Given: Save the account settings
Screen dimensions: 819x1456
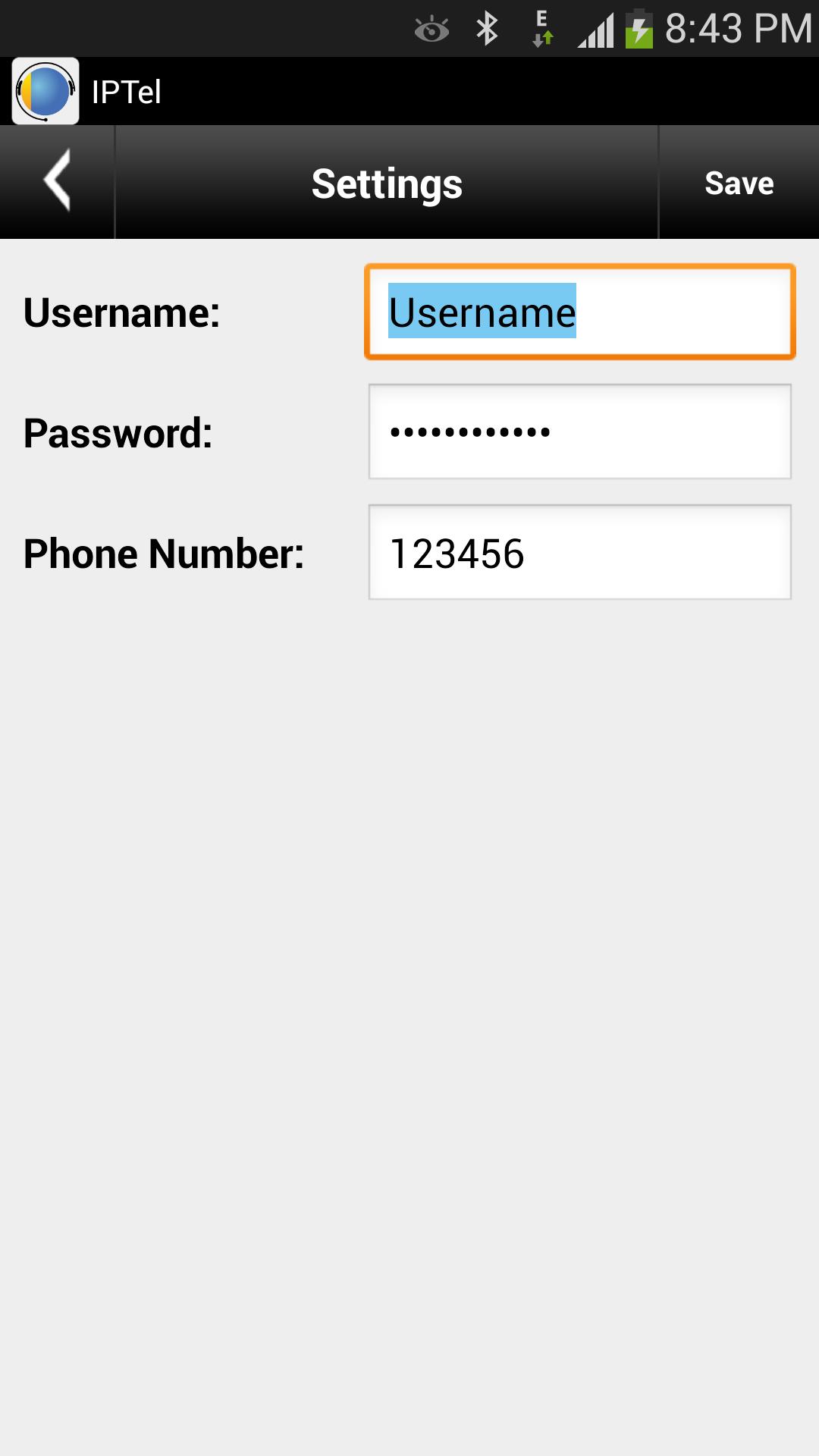Looking at the screenshot, I should click(739, 182).
